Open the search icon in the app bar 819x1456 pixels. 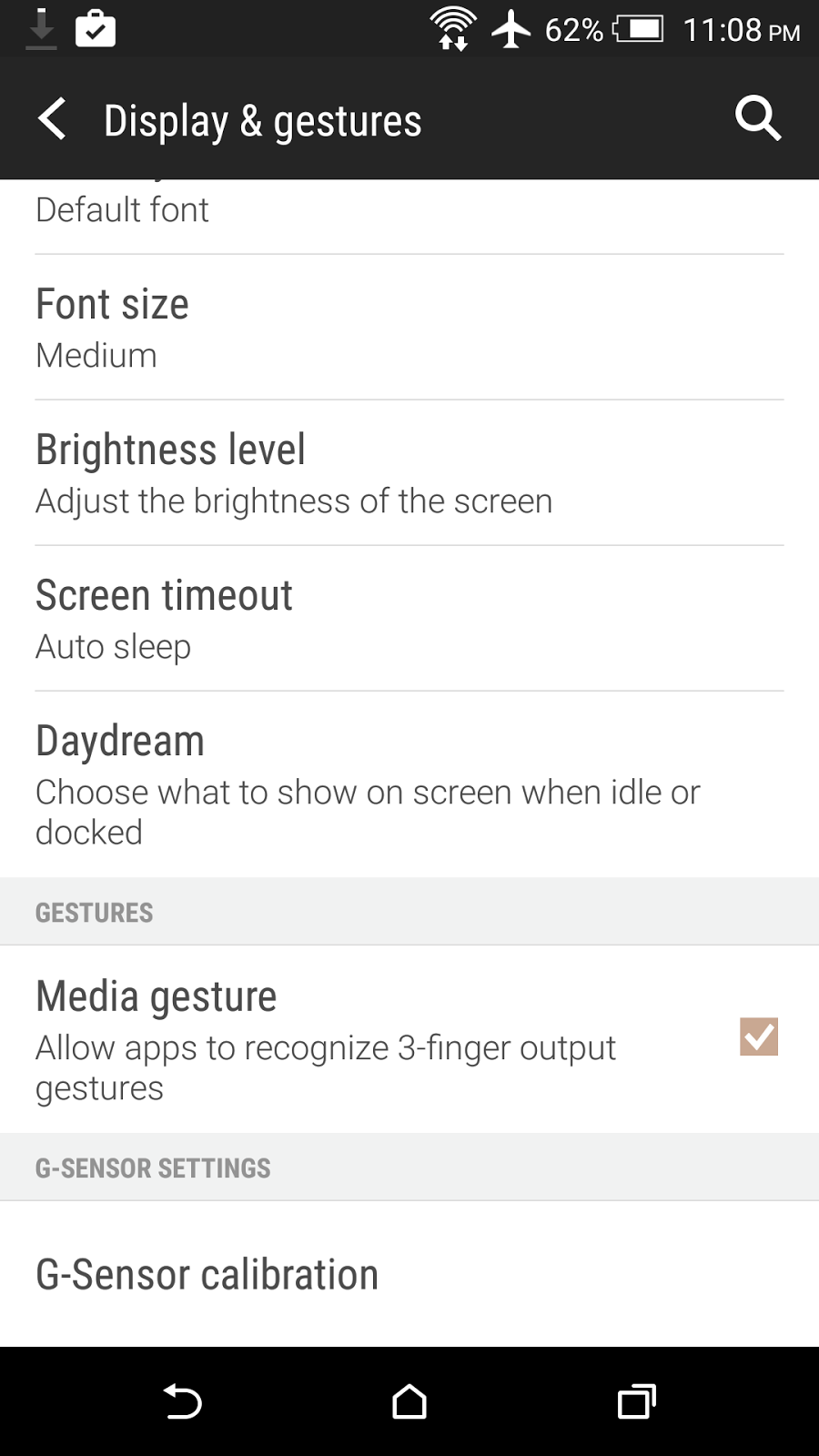click(x=757, y=119)
